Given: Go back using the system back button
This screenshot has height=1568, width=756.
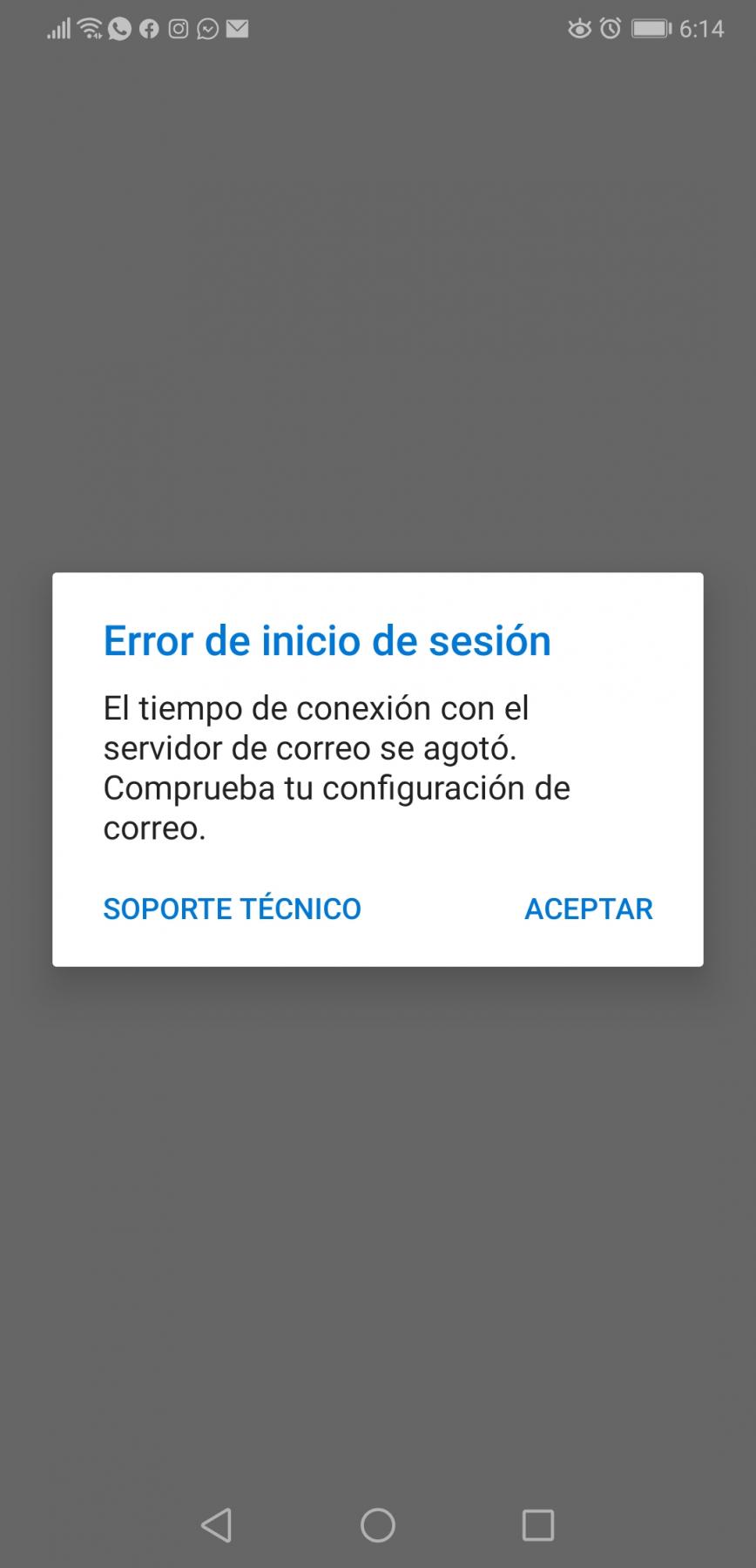Looking at the screenshot, I should 216,1524.
